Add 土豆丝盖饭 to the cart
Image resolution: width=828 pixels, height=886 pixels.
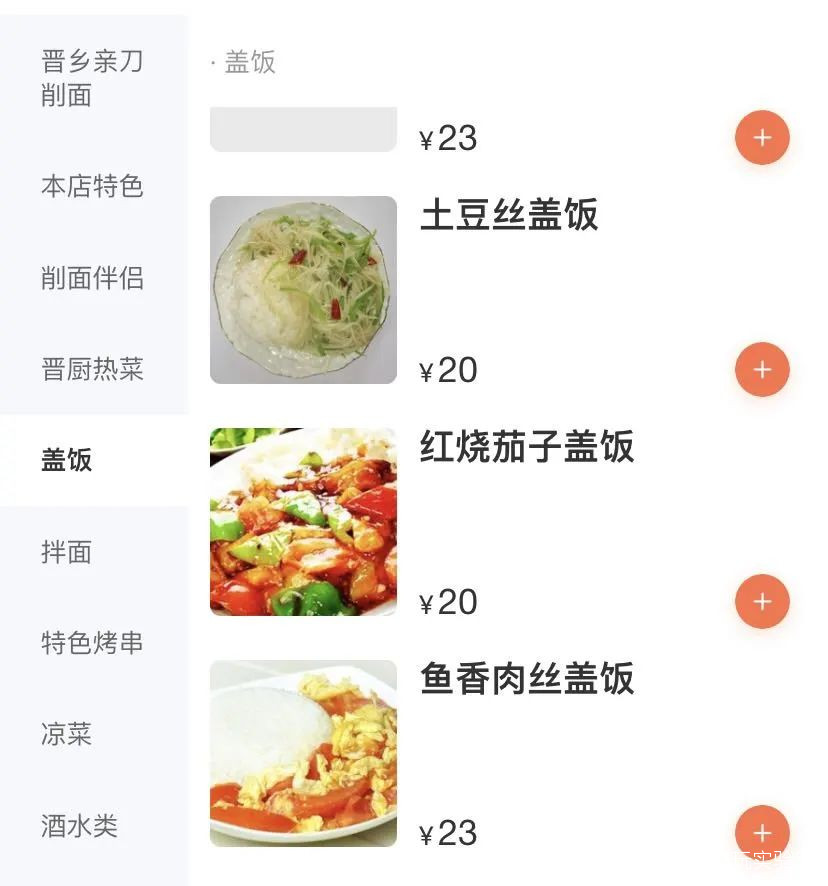[762, 370]
